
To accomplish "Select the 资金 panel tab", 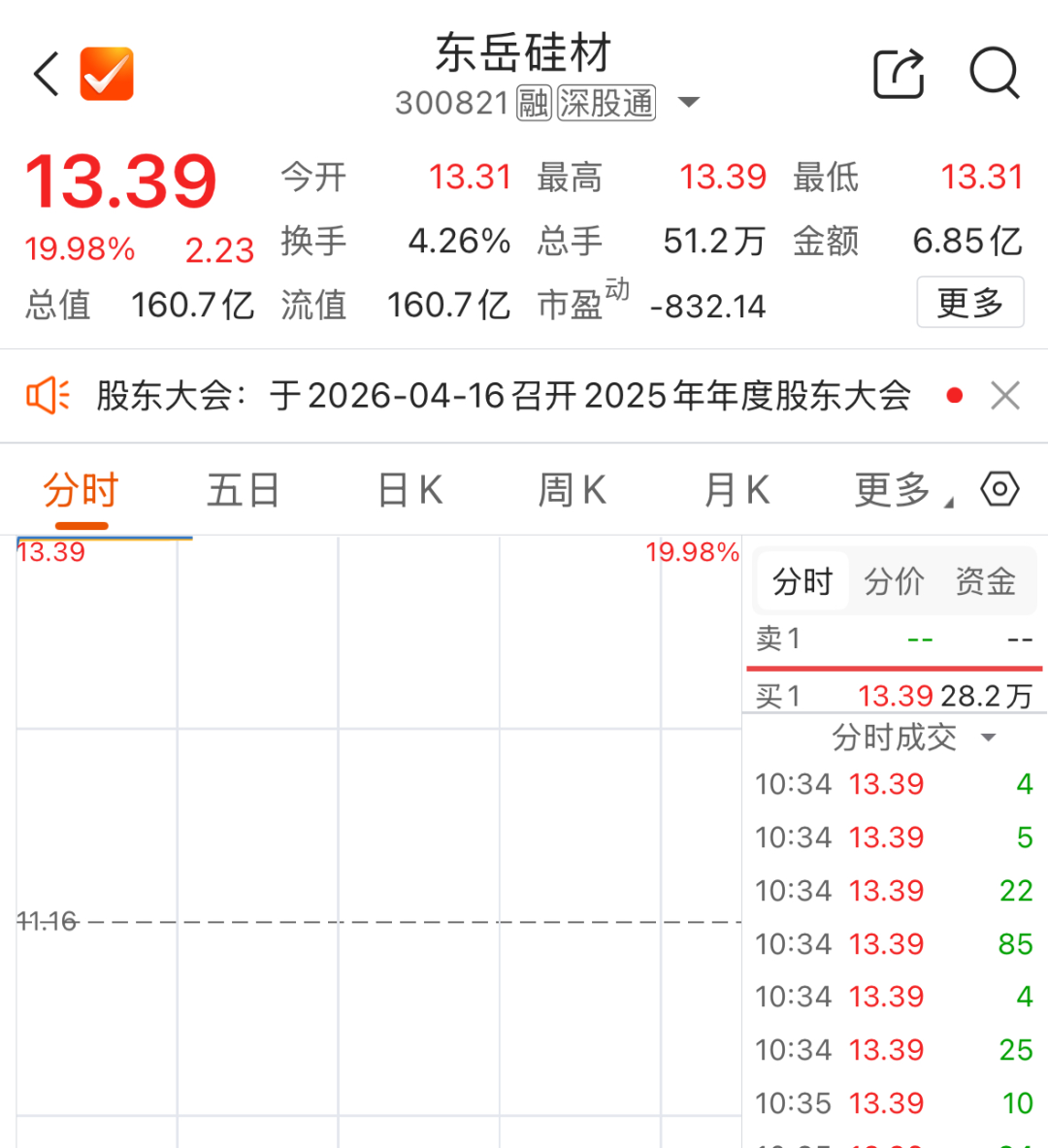I will click(x=985, y=581).
